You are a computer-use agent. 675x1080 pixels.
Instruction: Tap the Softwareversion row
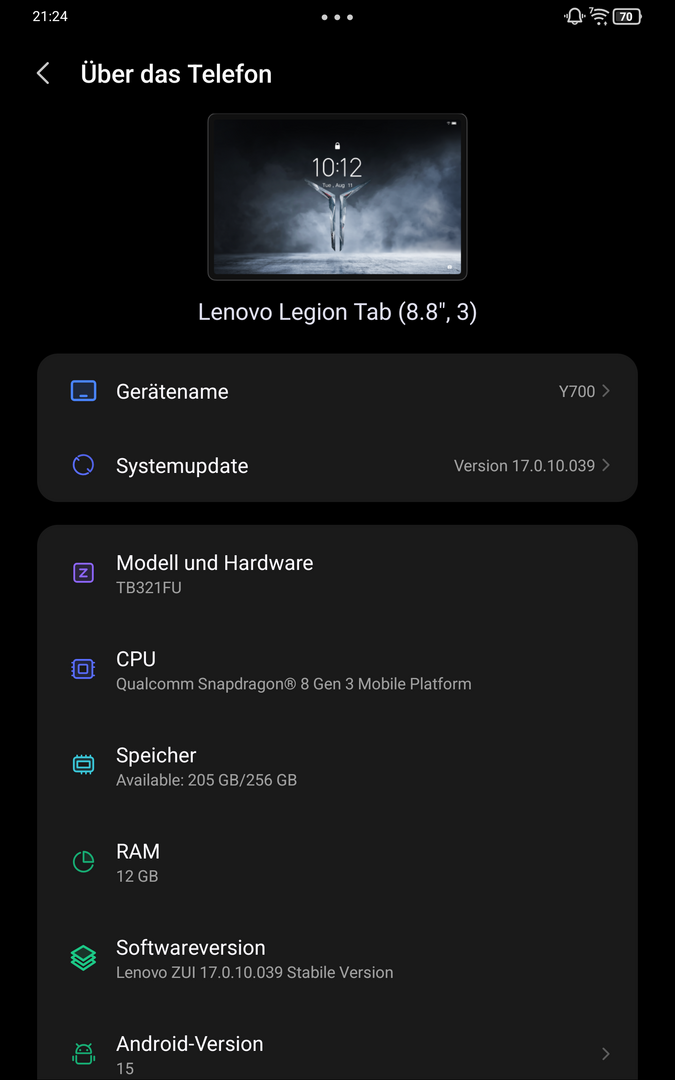tap(337, 958)
